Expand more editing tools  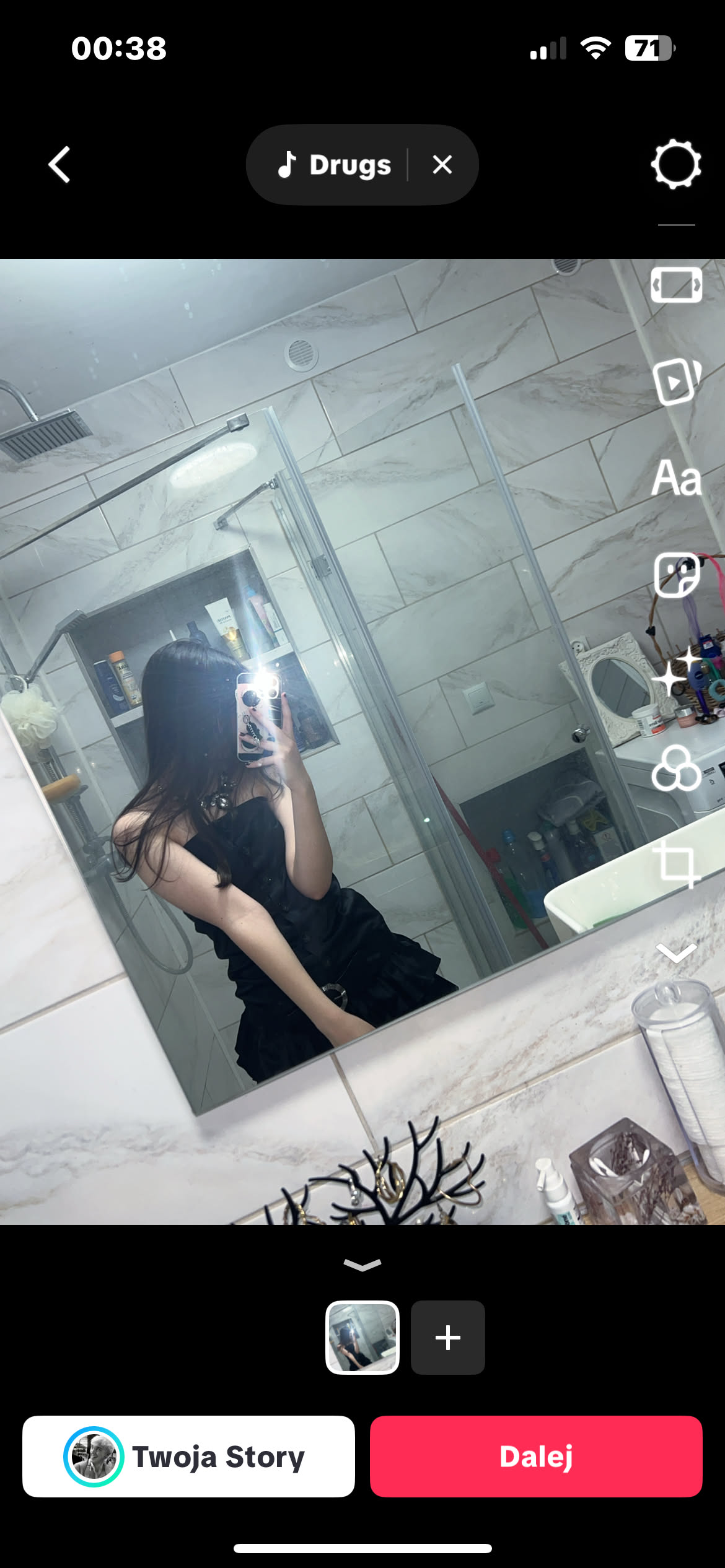tap(676, 952)
